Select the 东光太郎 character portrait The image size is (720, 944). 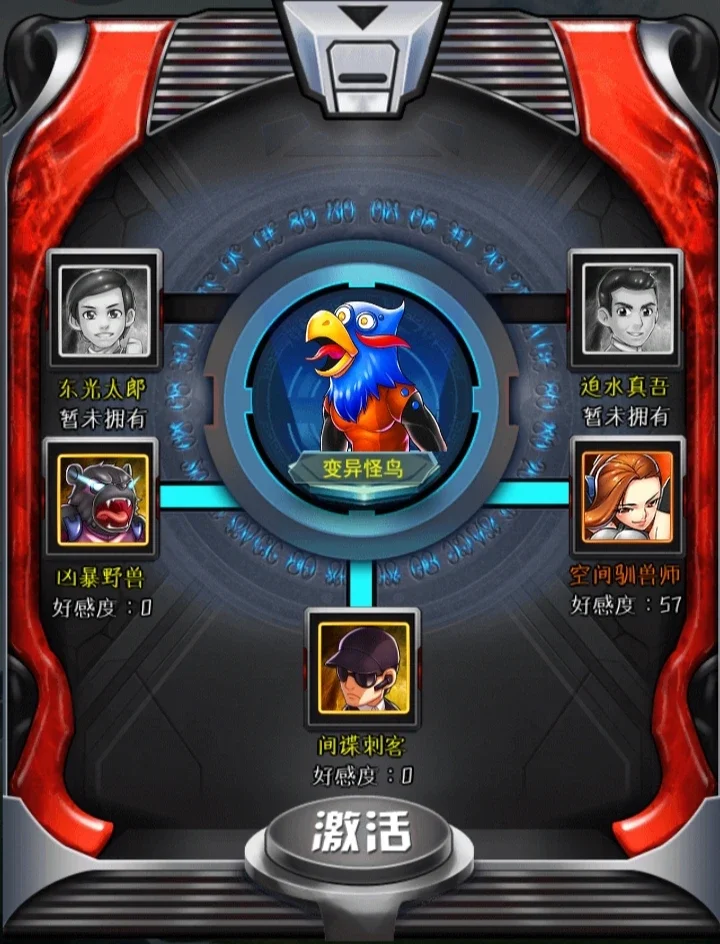[104, 309]
